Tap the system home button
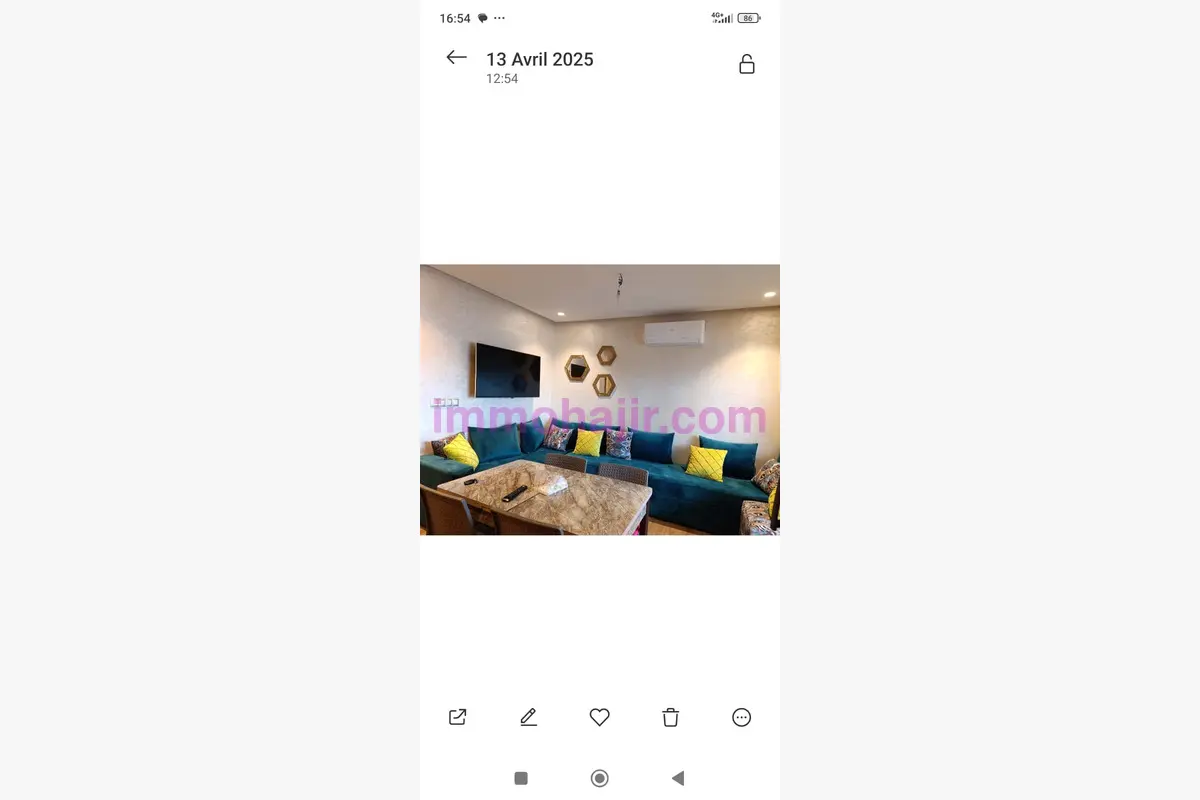Viewport: 1200px width, 800px height. (600, 778)
